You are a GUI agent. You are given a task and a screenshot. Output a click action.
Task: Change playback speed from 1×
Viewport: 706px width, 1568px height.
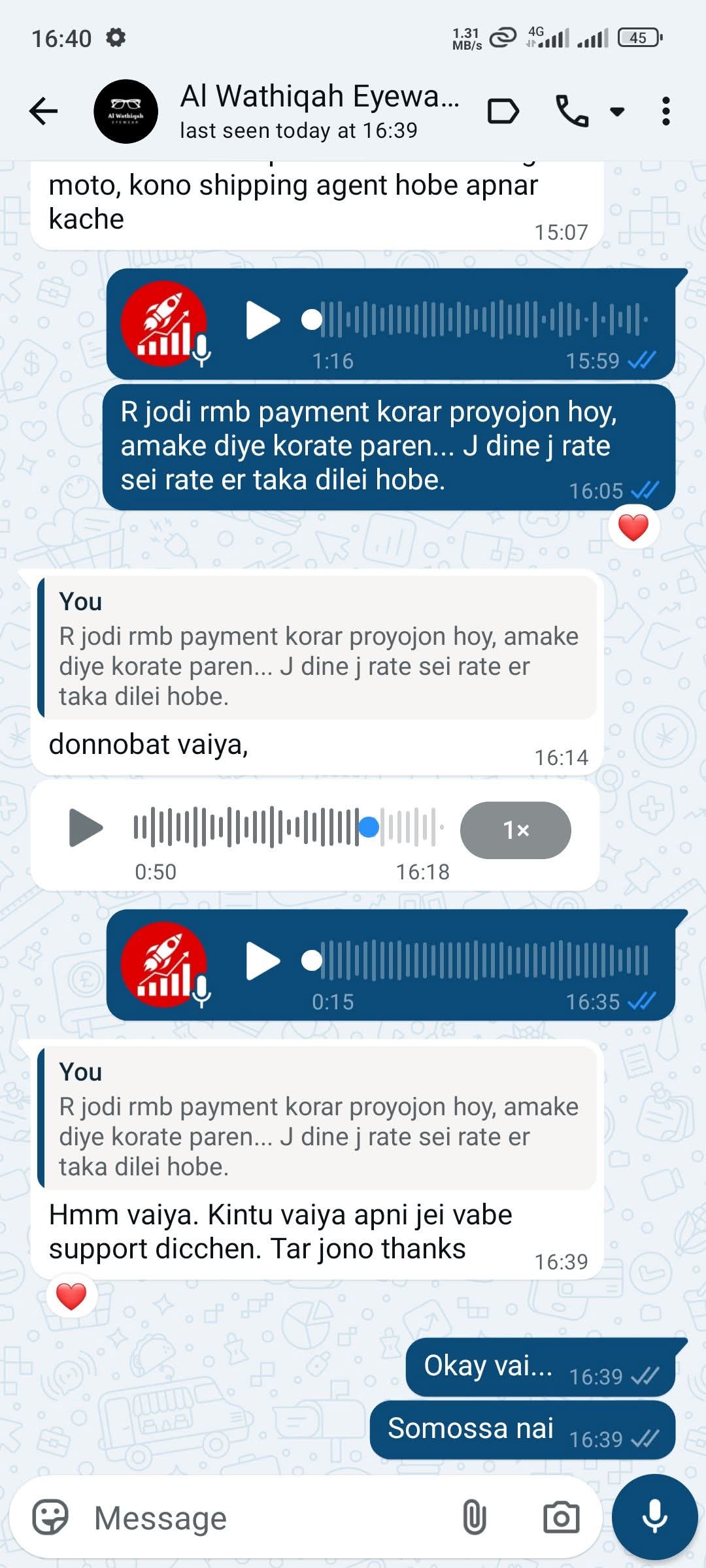pos(515,830)
